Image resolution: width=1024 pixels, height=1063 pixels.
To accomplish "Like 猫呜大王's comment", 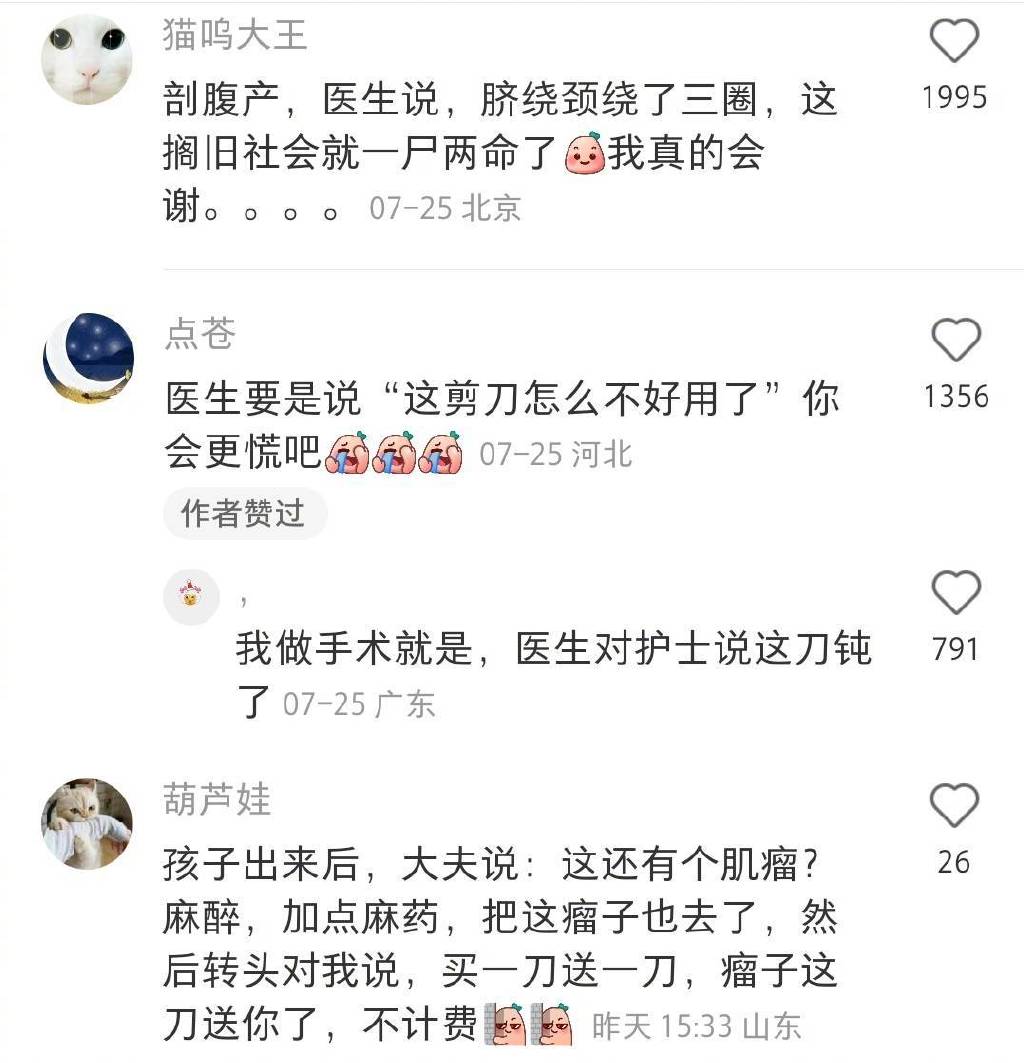I will [x=954, y=43].
